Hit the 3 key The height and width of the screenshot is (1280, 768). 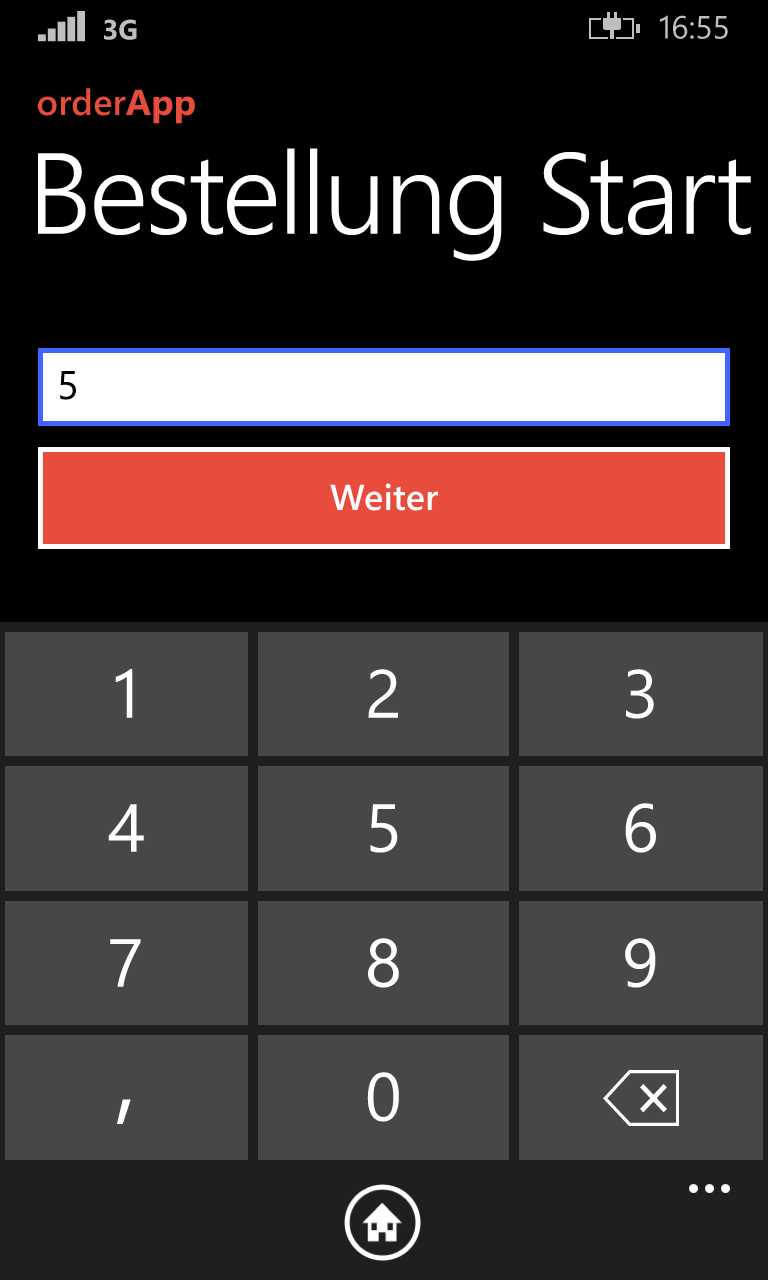coord(640,694)
